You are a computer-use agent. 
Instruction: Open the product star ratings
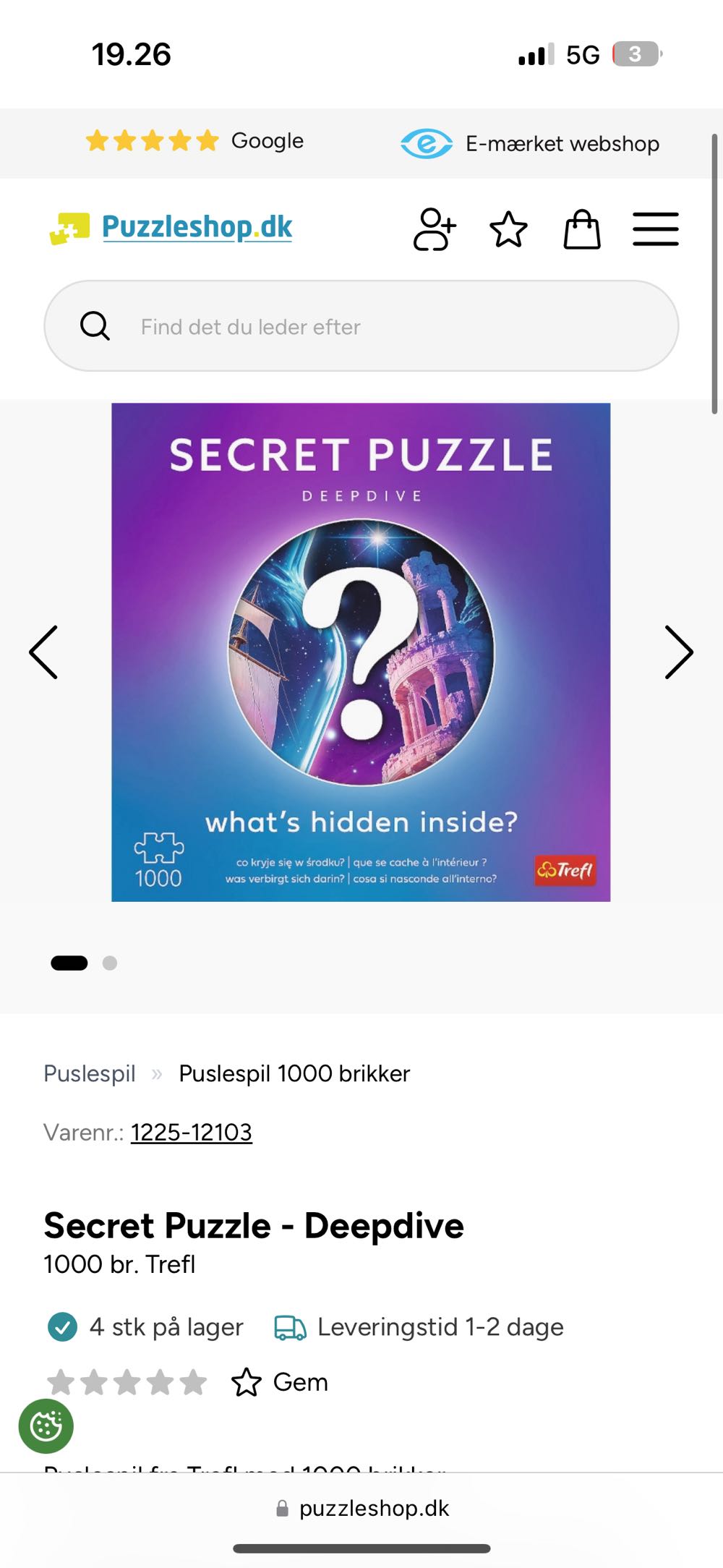pos(127,1382)
